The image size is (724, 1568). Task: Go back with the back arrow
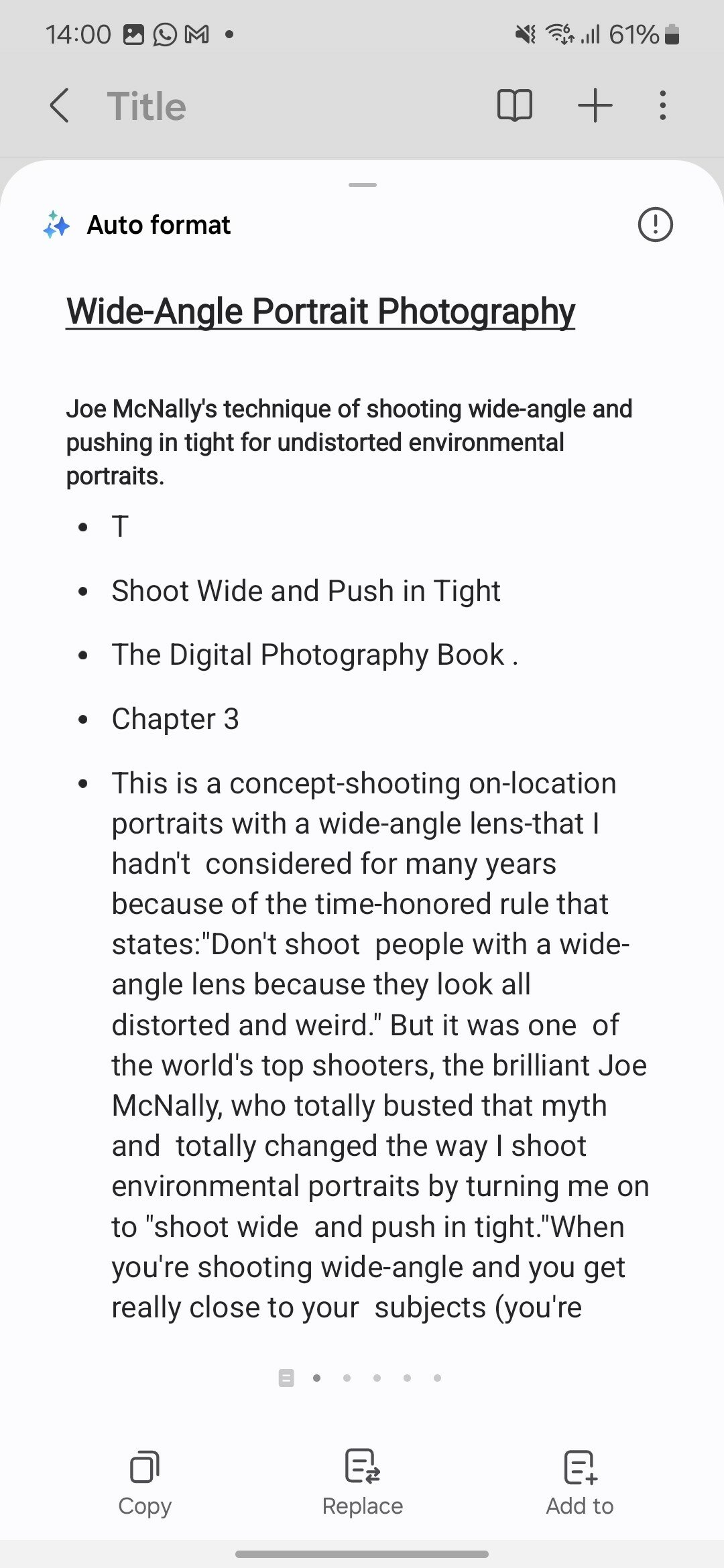[60, 106]
